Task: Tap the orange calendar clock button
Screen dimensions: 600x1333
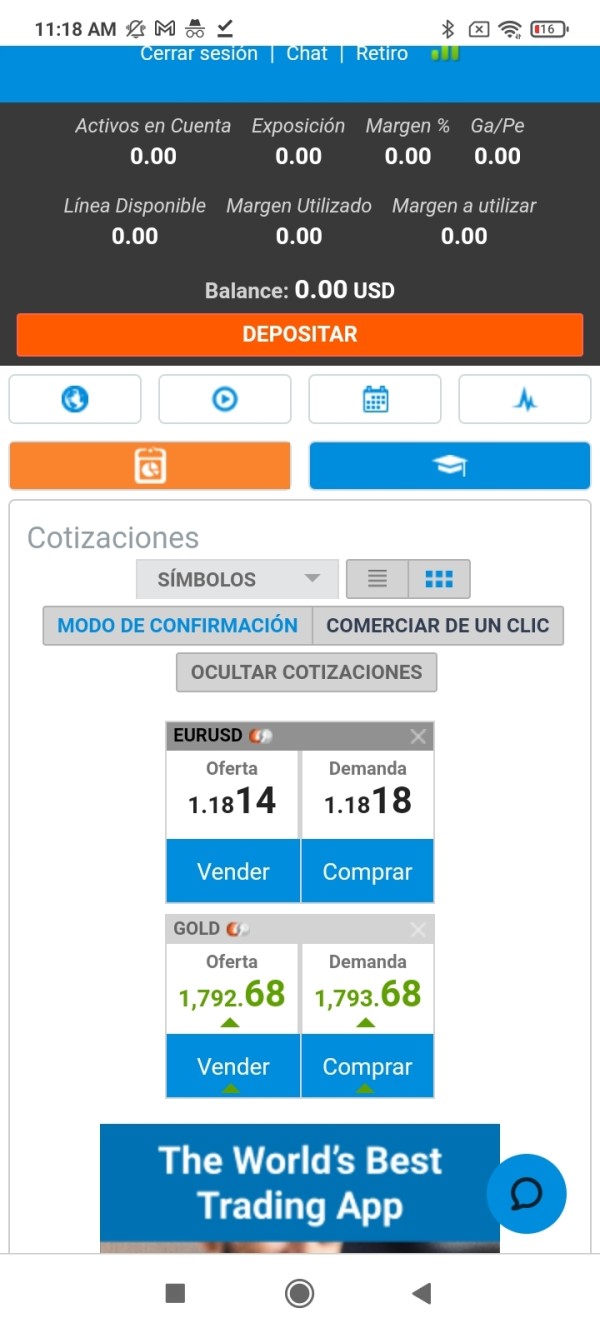Action: tap(150, 466)
